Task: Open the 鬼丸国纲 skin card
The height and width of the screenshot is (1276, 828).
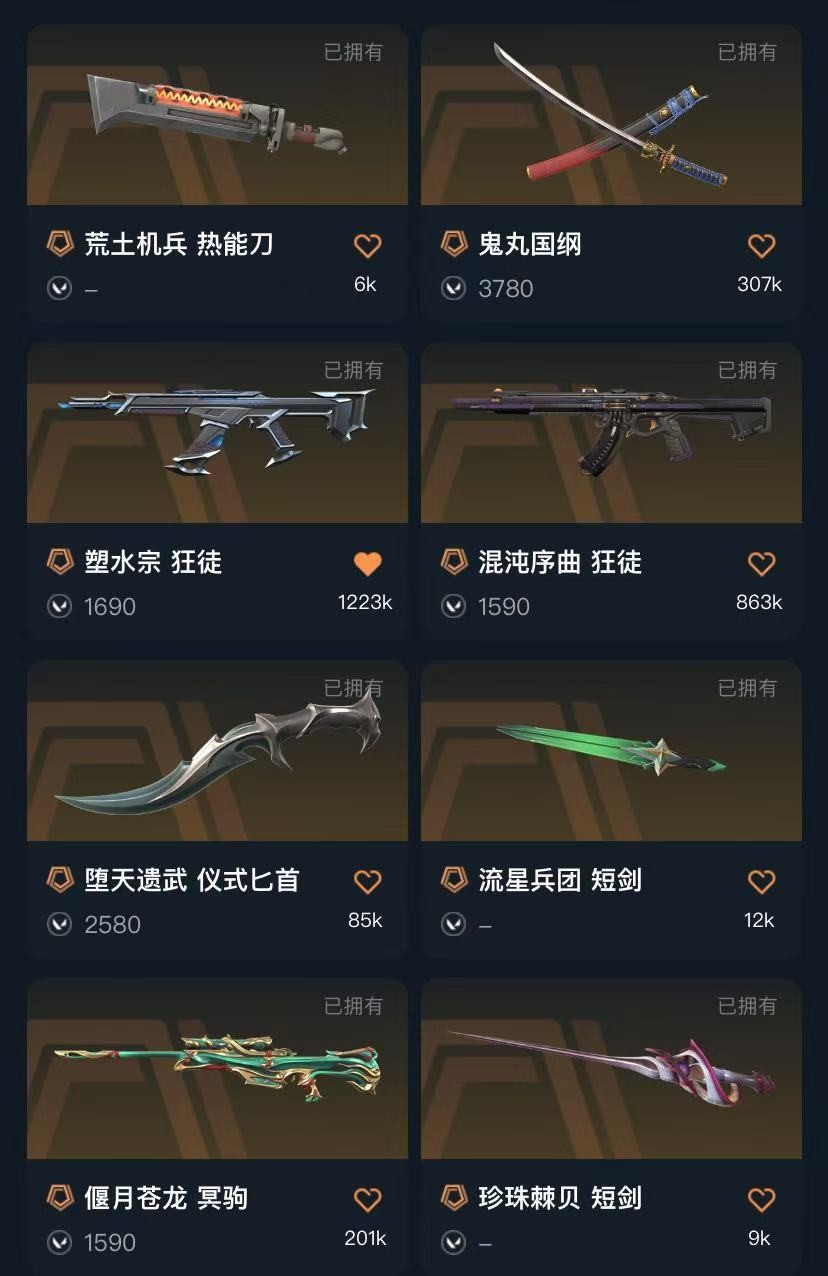Action: point(611,122)
